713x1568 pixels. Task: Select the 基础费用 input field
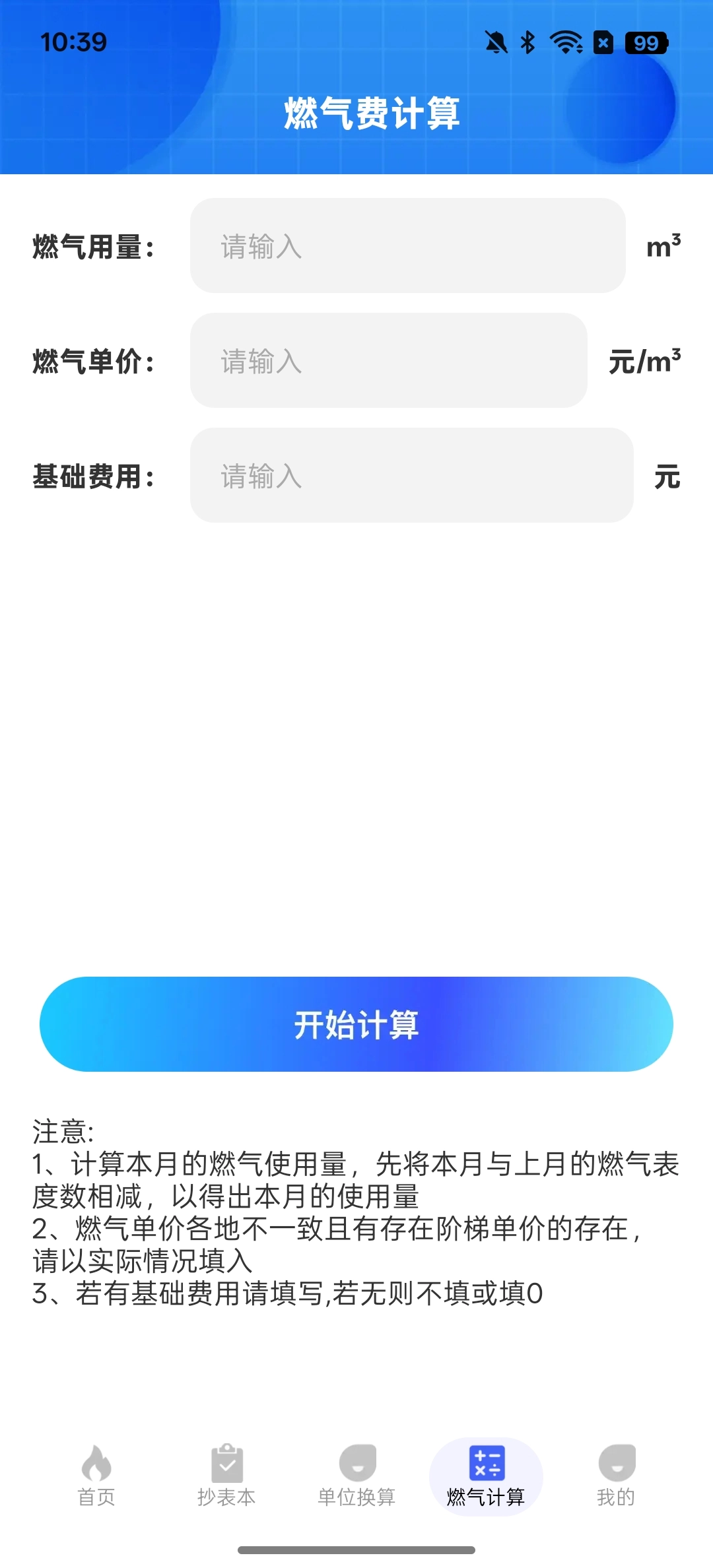pyautogui.click(x=411, y=475)
